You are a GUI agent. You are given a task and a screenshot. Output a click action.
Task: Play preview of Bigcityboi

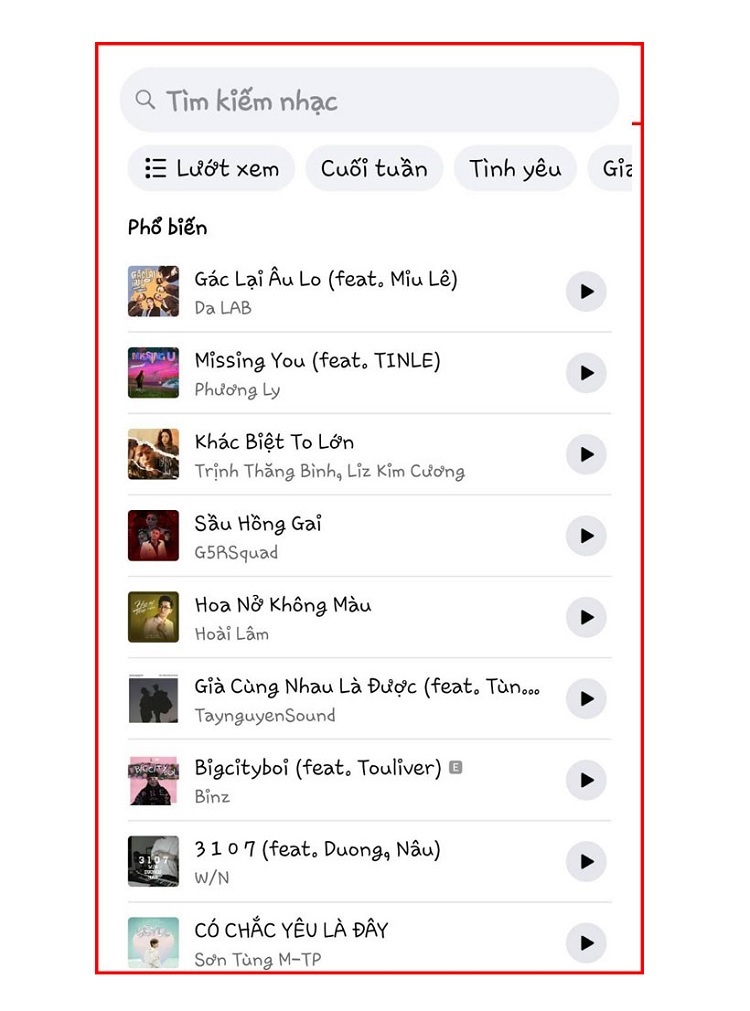coord(586,780)
